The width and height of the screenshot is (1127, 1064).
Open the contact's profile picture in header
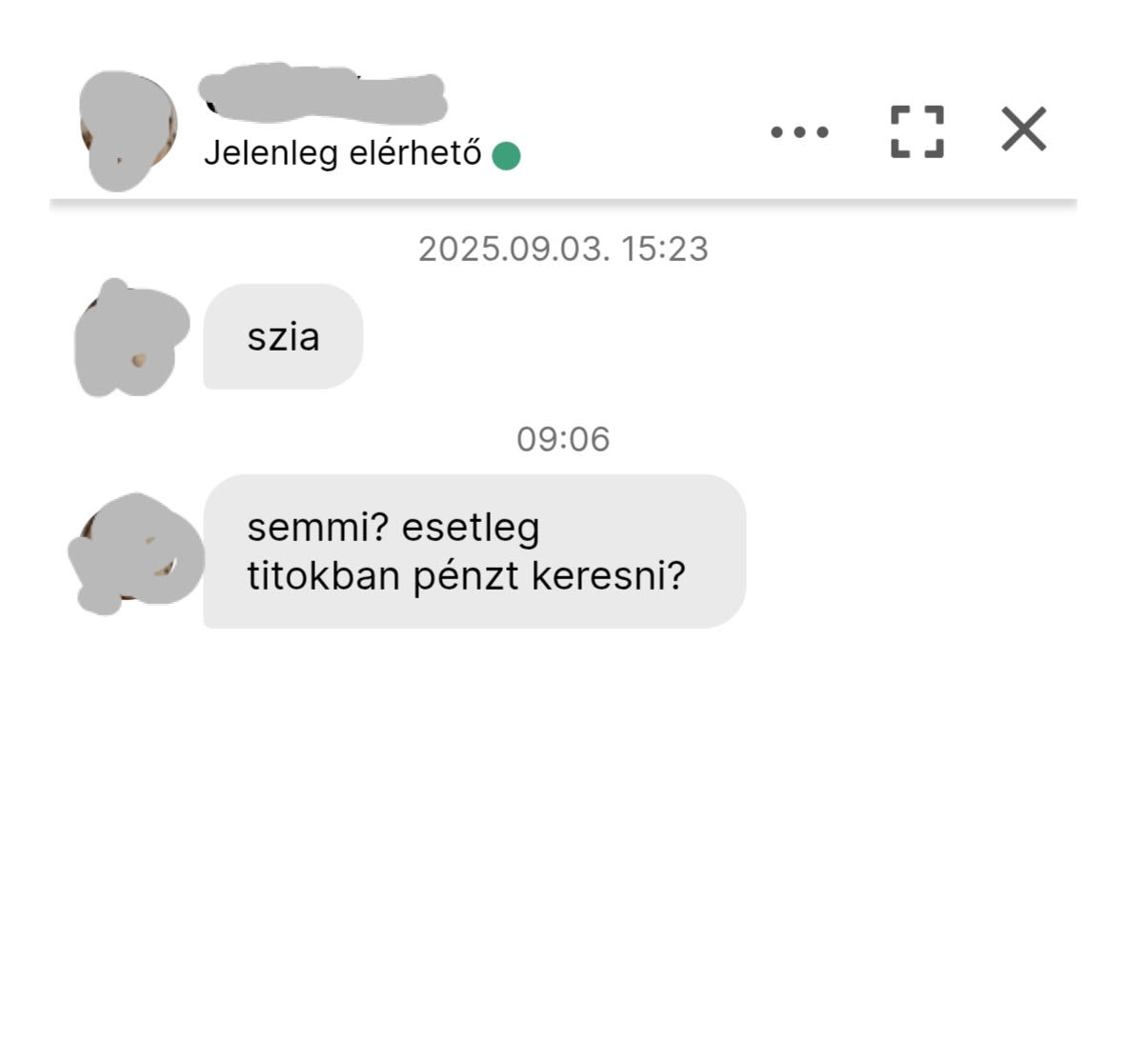pos(128,129)
